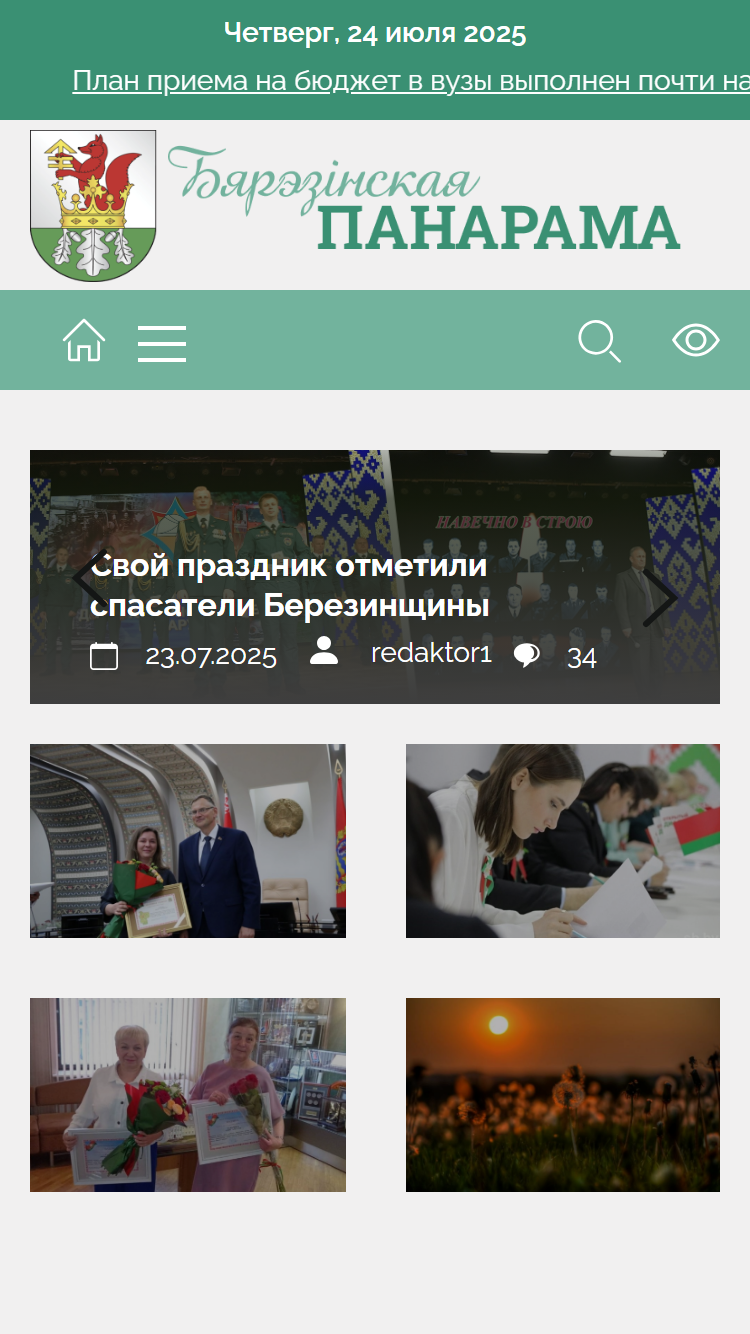
Task: Enable the accessibility eye view mode
Action: (x=696, y=341)
